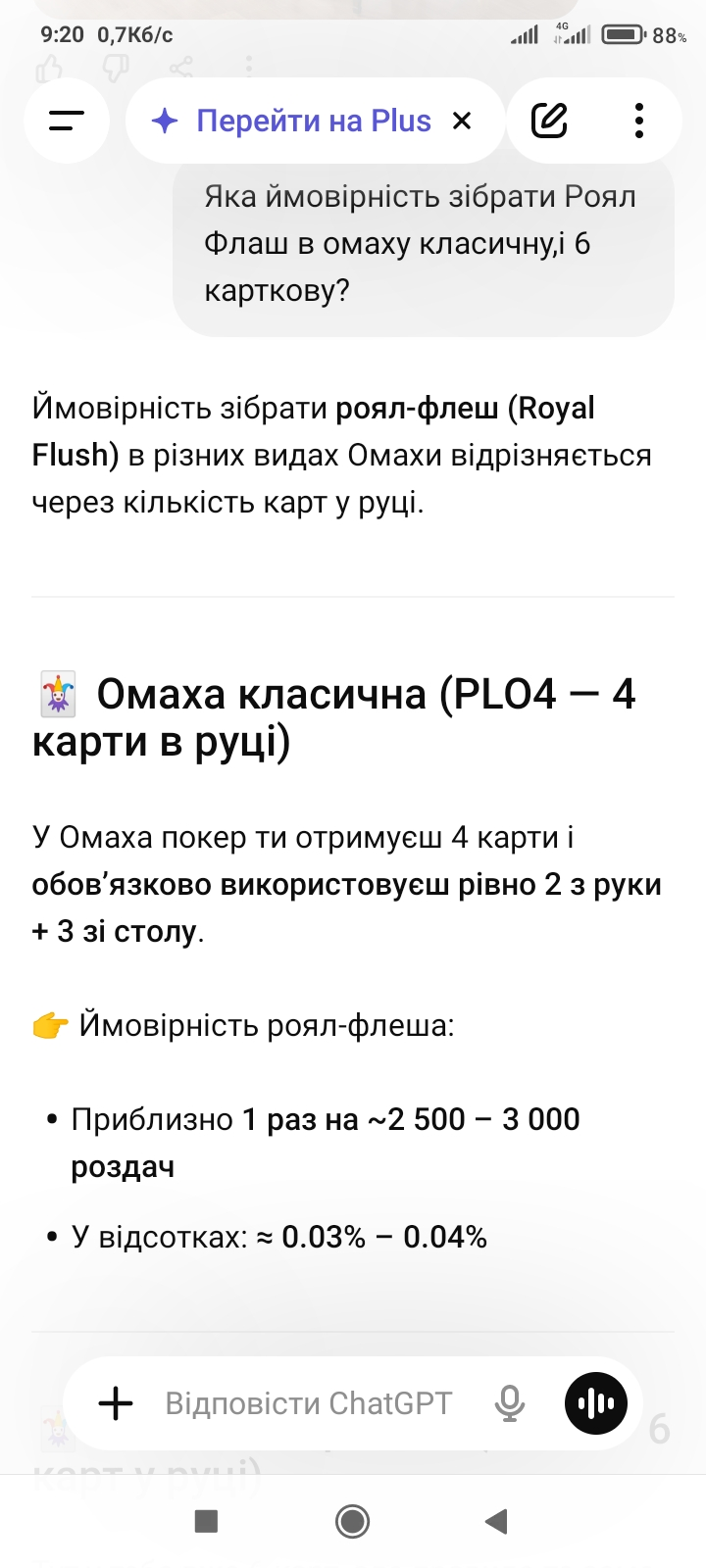Go back using the system back button
Image resolution: width=706 pixels, height=1568 pixels.
pyautogui.click(x=497, y=1521)
